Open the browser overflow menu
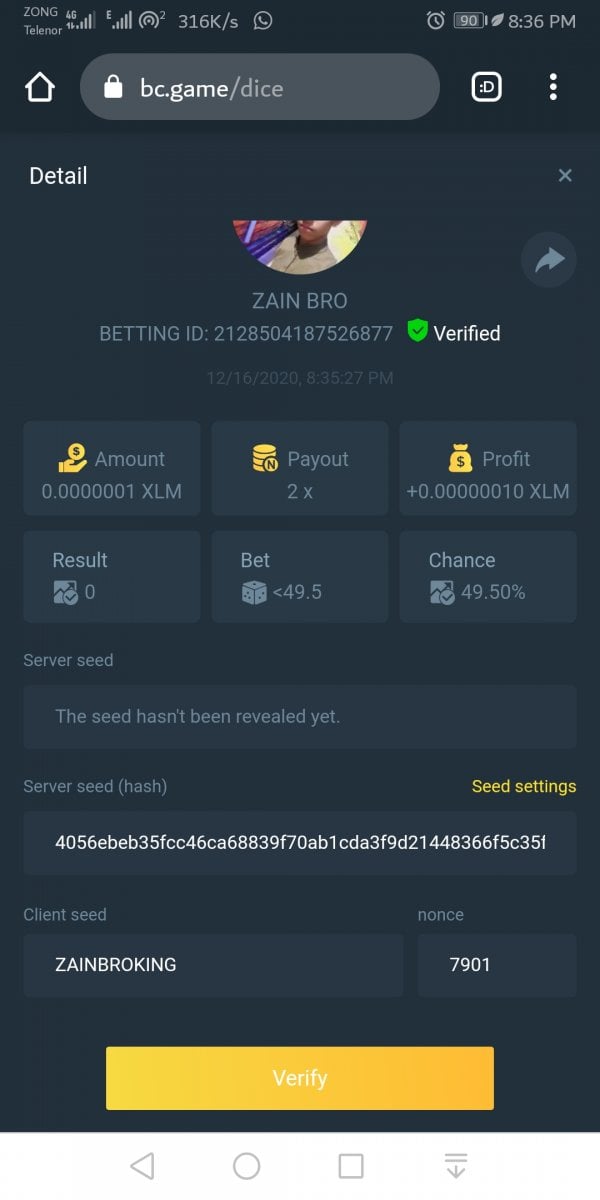 coord(553,88)
